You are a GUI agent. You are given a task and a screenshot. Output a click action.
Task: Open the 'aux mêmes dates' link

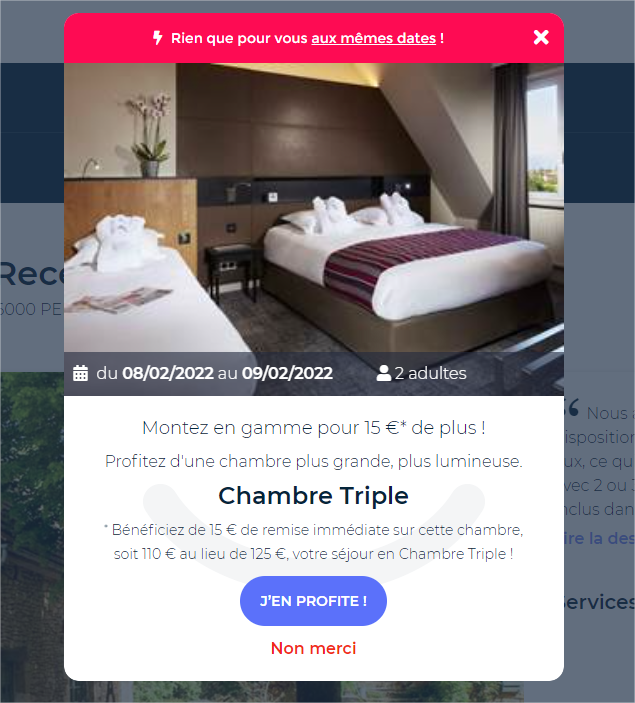tap(373, 38)
